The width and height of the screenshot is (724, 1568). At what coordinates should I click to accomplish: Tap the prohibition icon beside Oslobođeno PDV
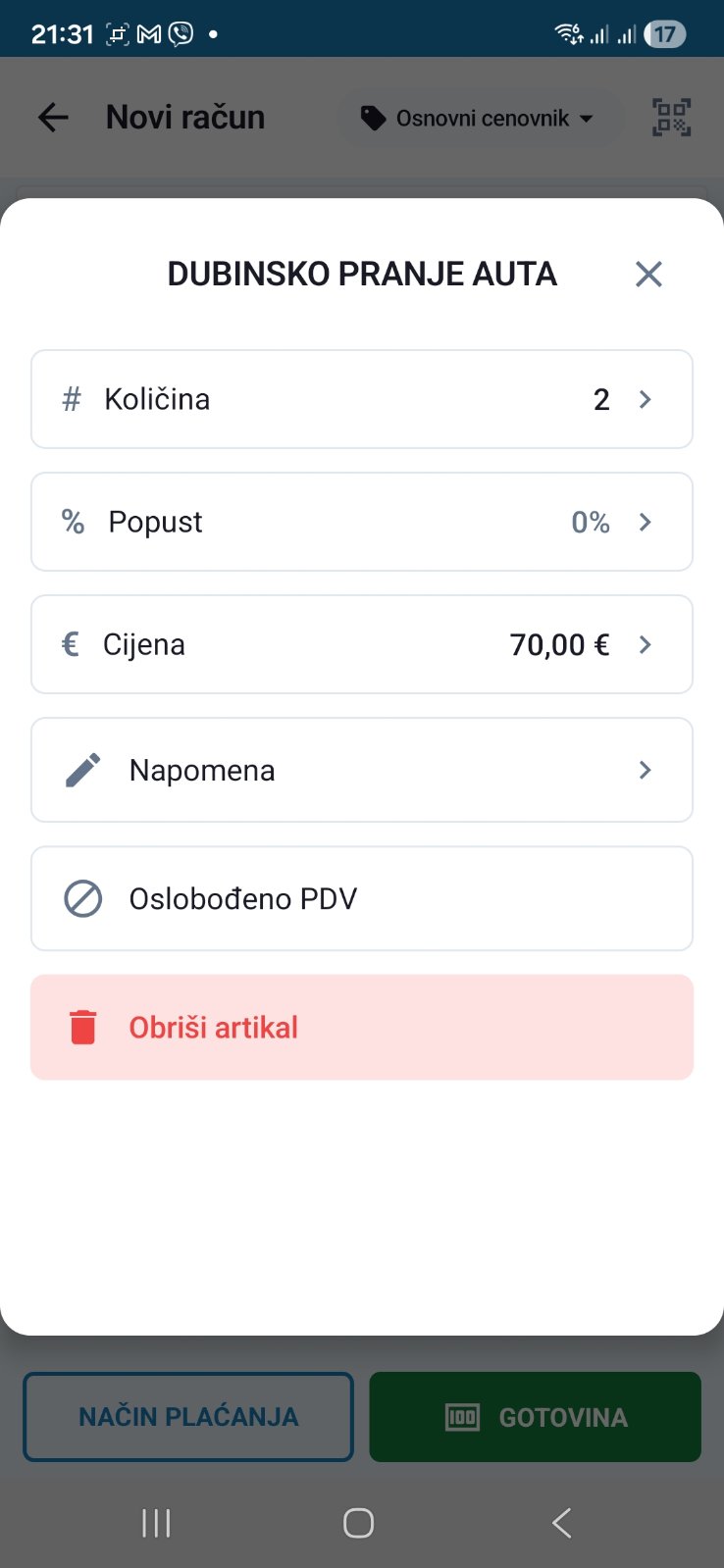[x=83, y=898]
